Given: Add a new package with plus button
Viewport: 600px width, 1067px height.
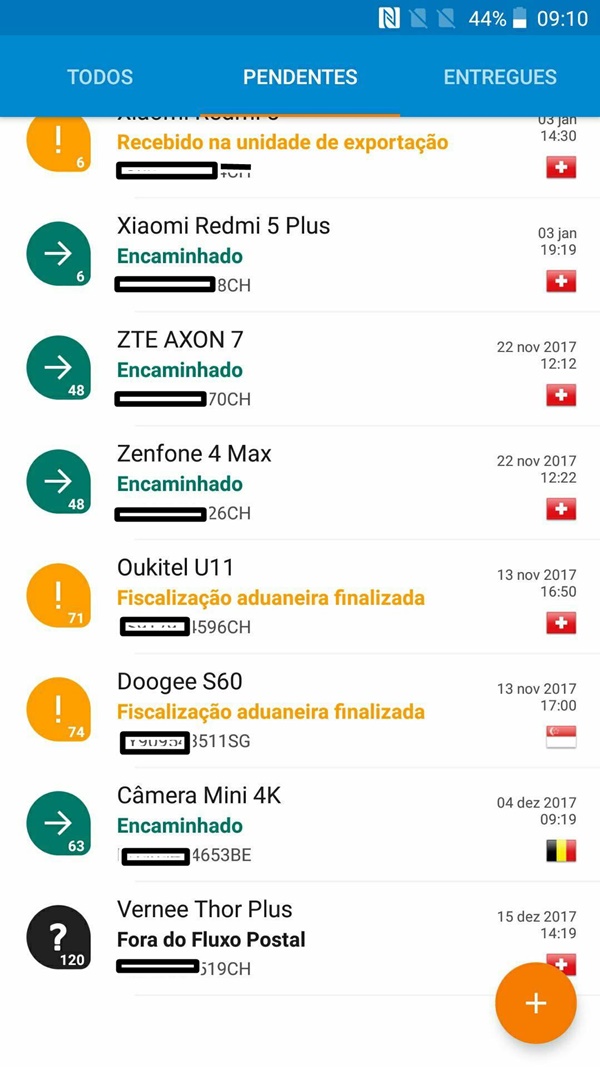Looking at the screenshot, I should point(536,1003).
